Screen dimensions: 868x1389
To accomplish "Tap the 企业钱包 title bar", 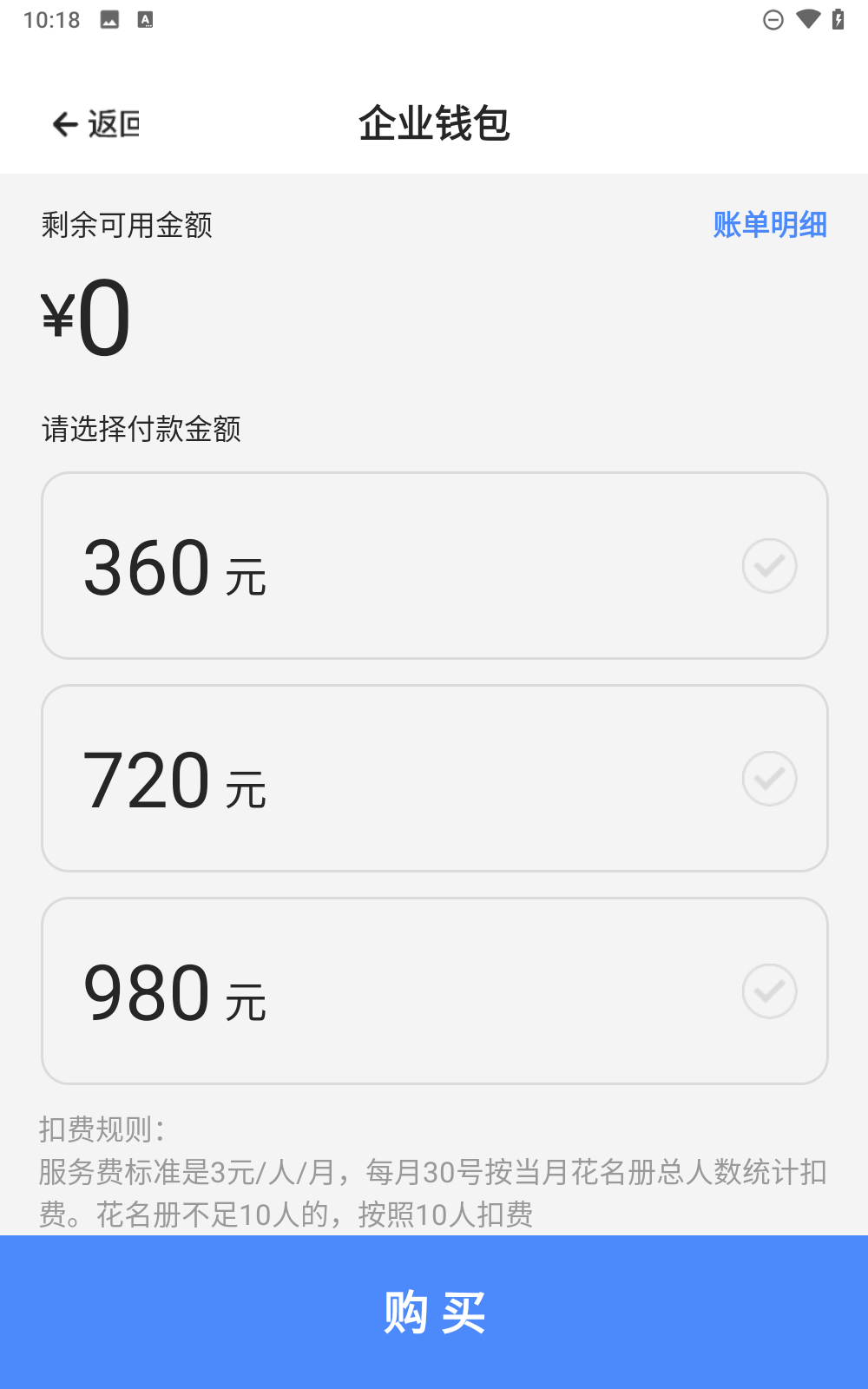I will click(x=434, y=123).
